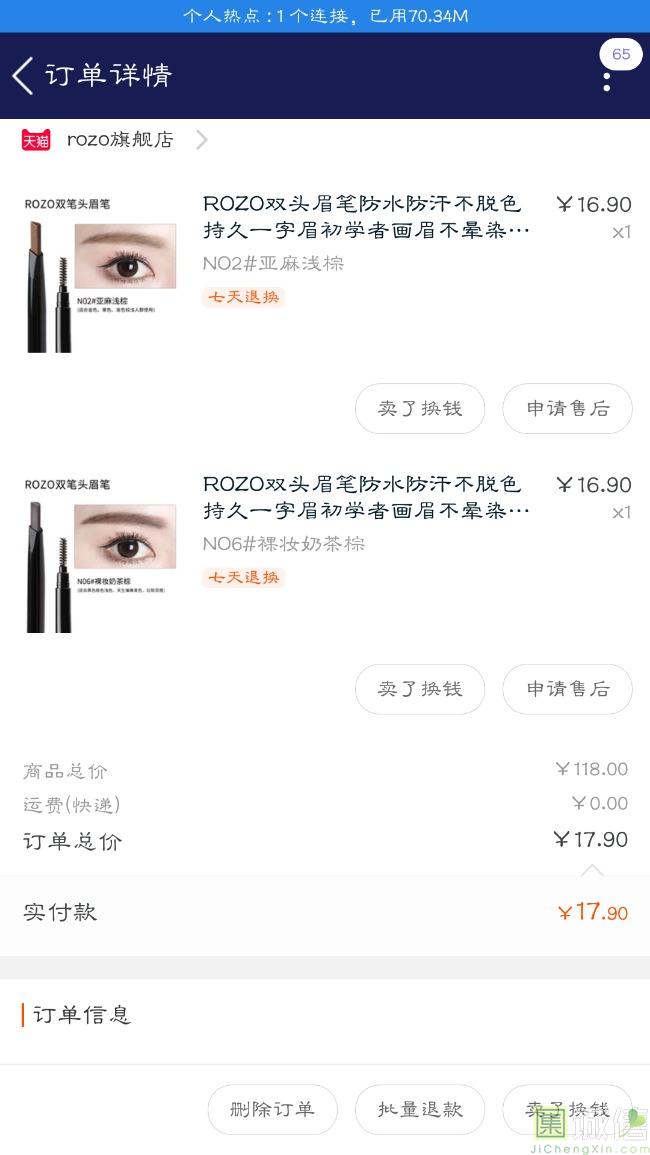The height and width of the screenshot is (1155, 650).
Task: Go back from 订单详情
Action: [x=23, y=76]
